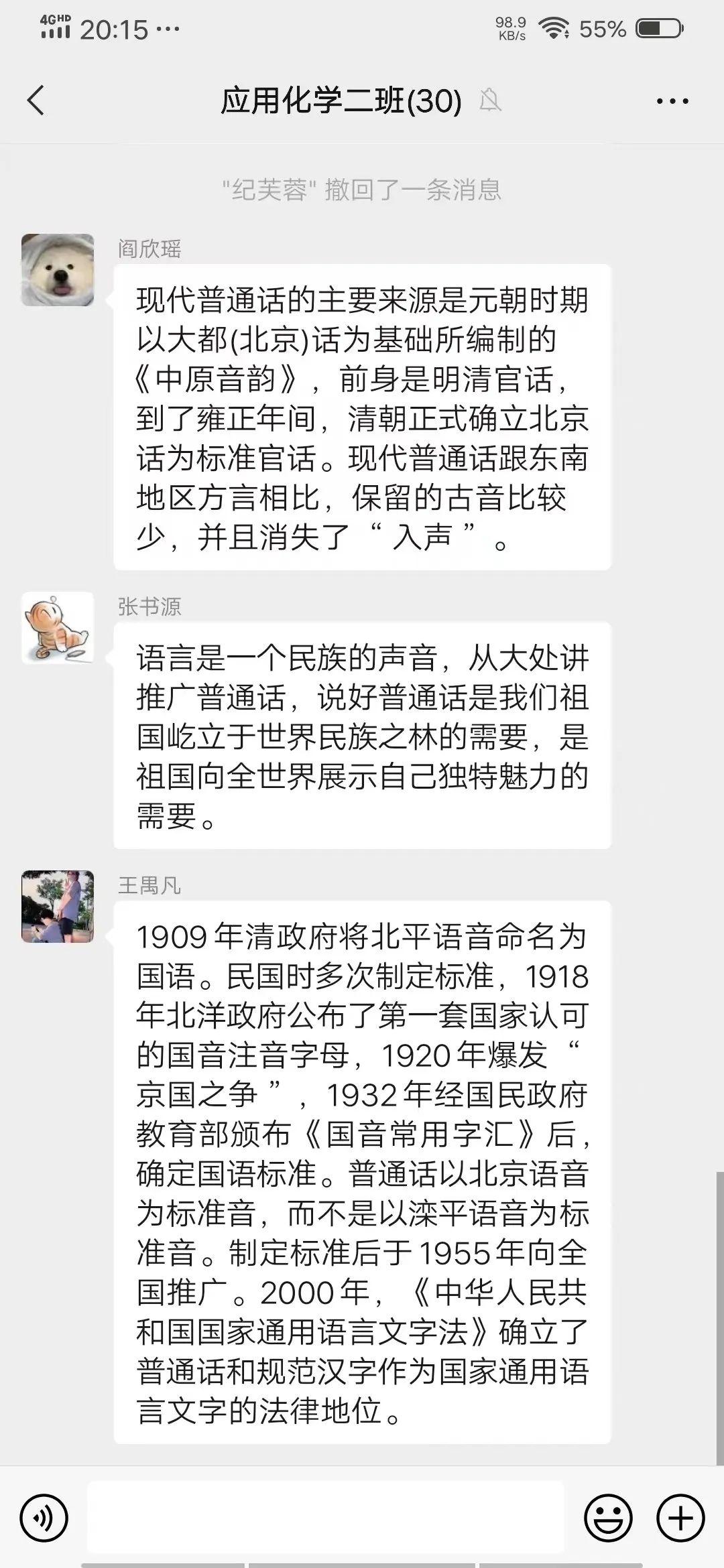
Task: Switch to voice message input
Action: [44, 1518]
